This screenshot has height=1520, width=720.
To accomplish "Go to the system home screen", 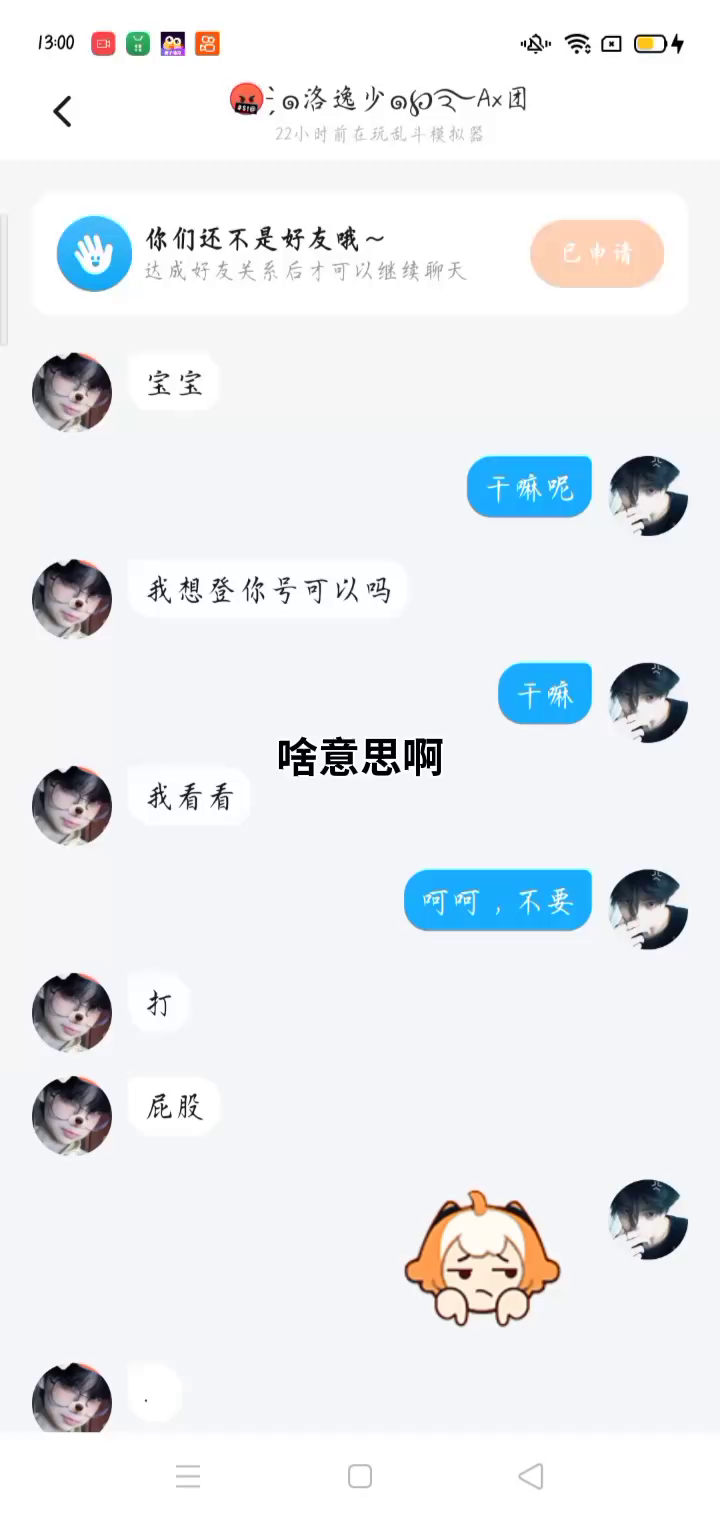I will coord(360,1476).
